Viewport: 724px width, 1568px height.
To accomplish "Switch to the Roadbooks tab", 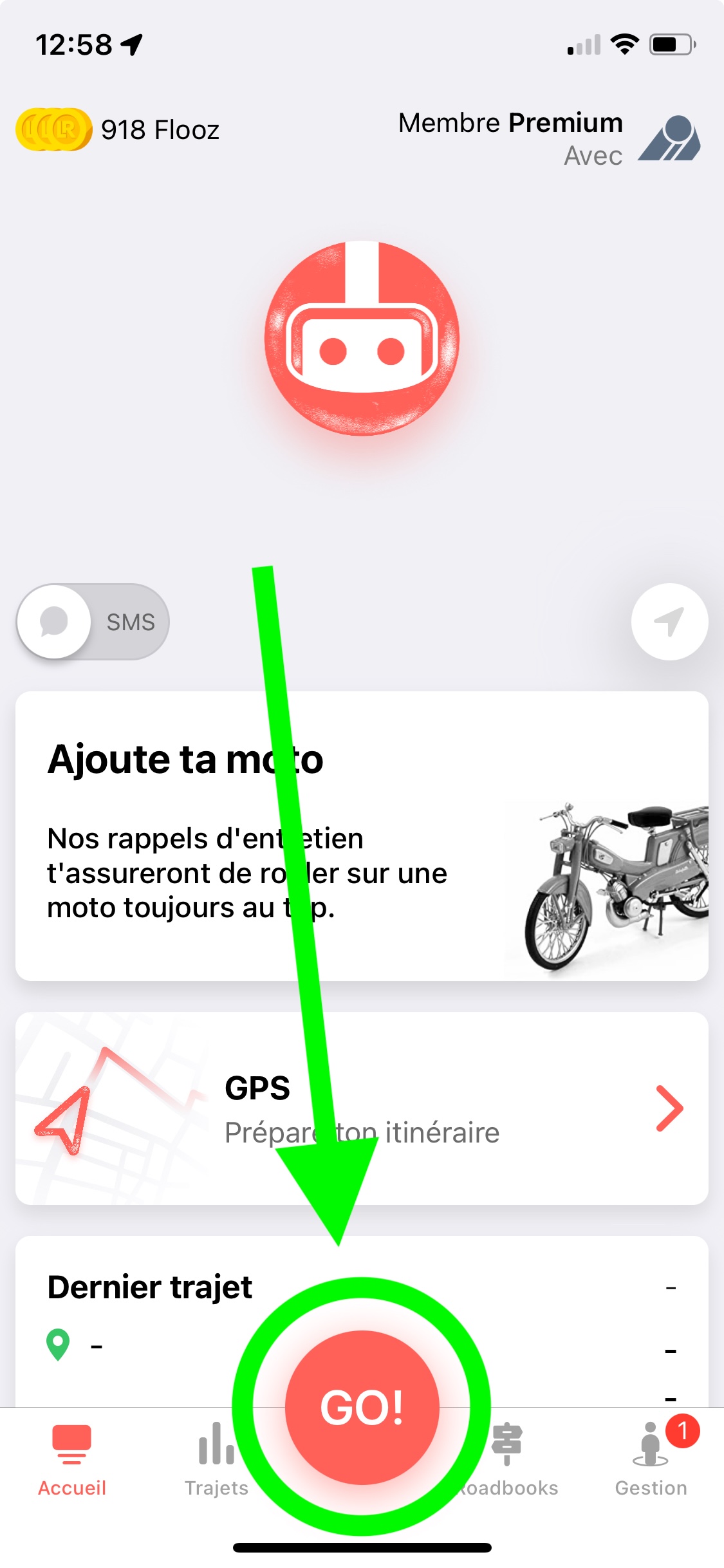I will coord(508,1460).
